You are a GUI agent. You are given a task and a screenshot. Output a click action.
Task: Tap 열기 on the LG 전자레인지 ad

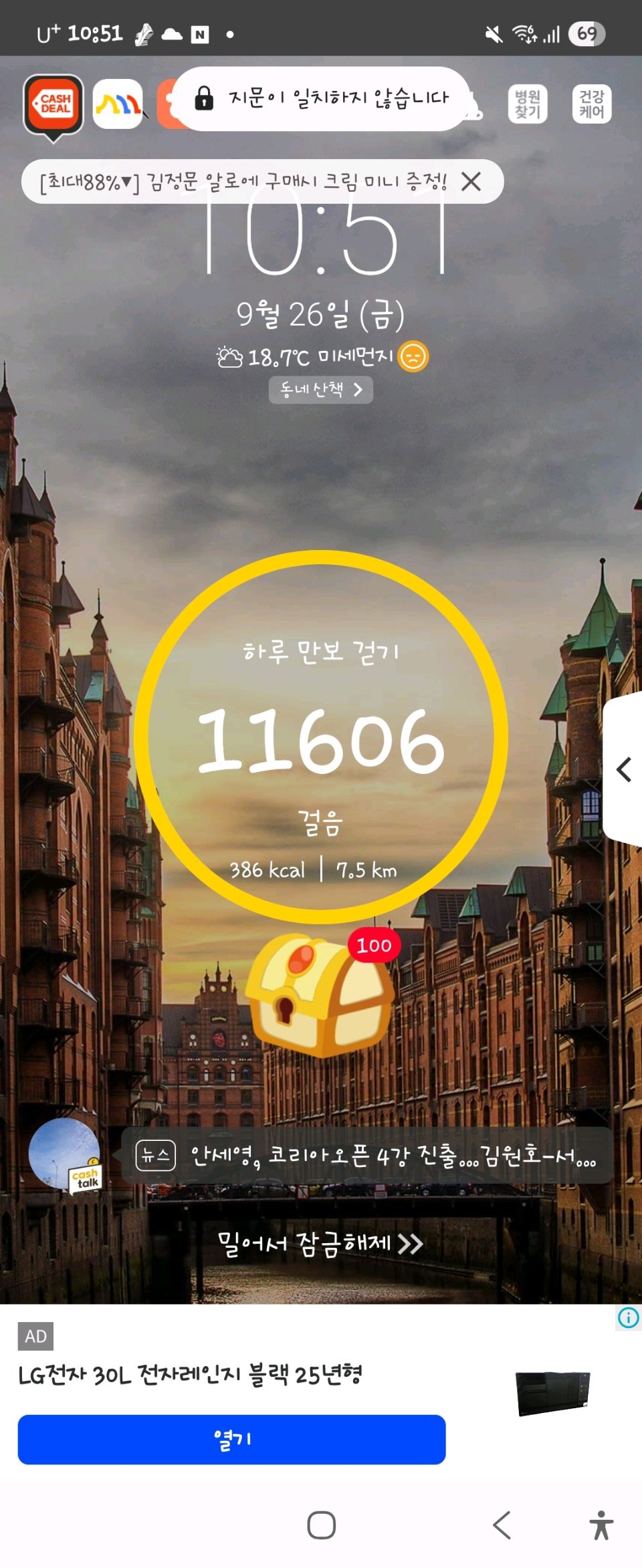[x=231, y=1439]
